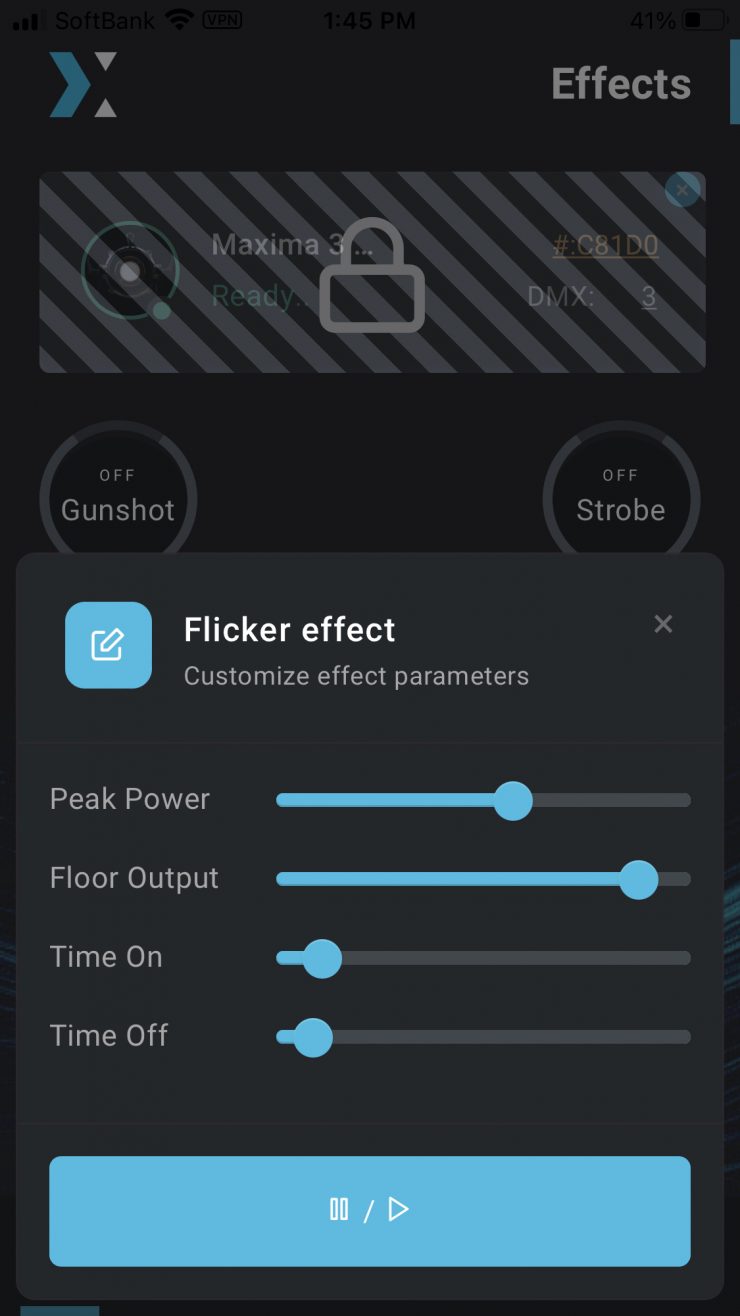
Task: Remove the Maxima 3 fixture card
Action: (x=682, y=189)
